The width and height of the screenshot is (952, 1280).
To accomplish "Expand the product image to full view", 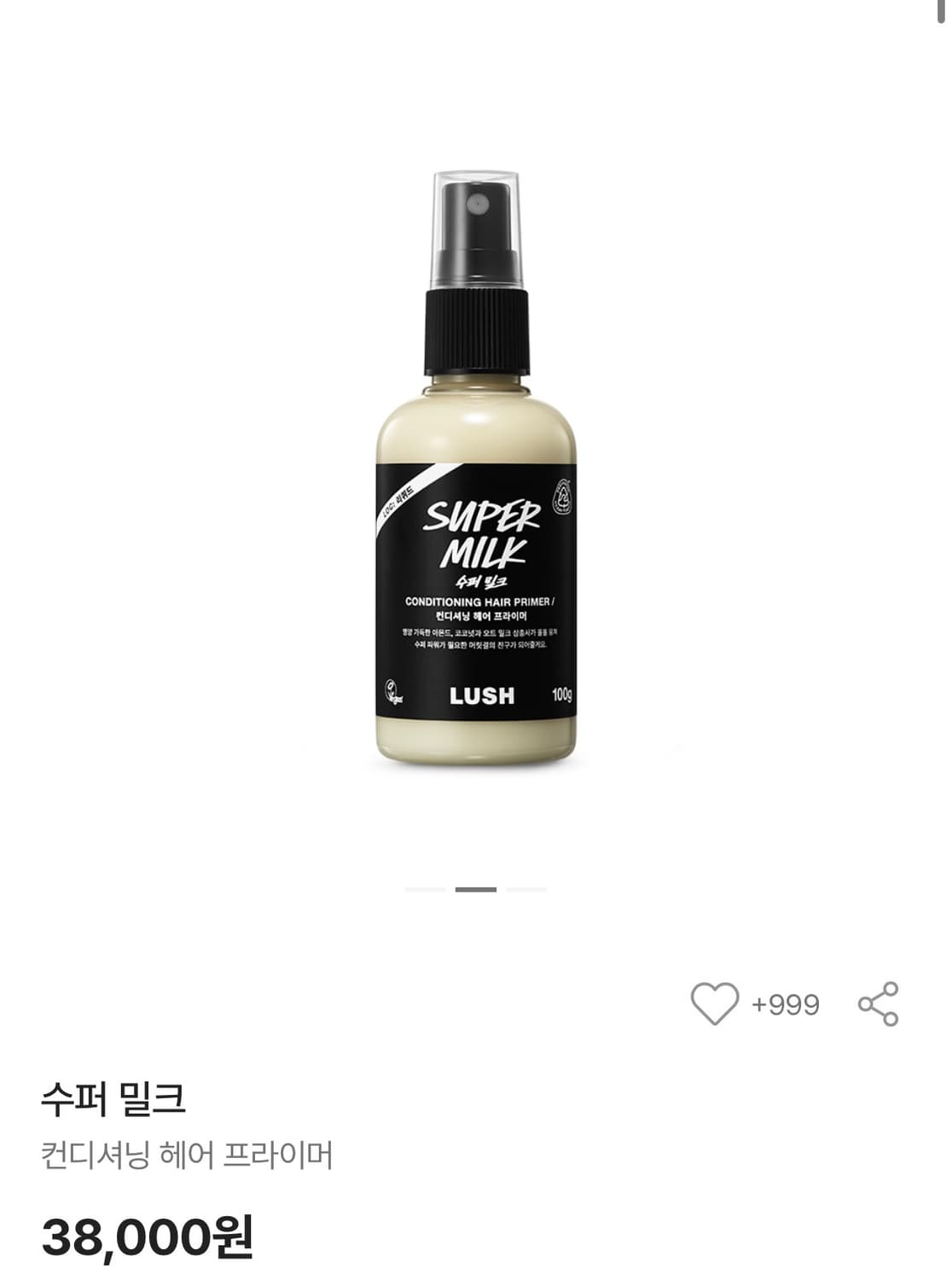I will click(475, 478).
